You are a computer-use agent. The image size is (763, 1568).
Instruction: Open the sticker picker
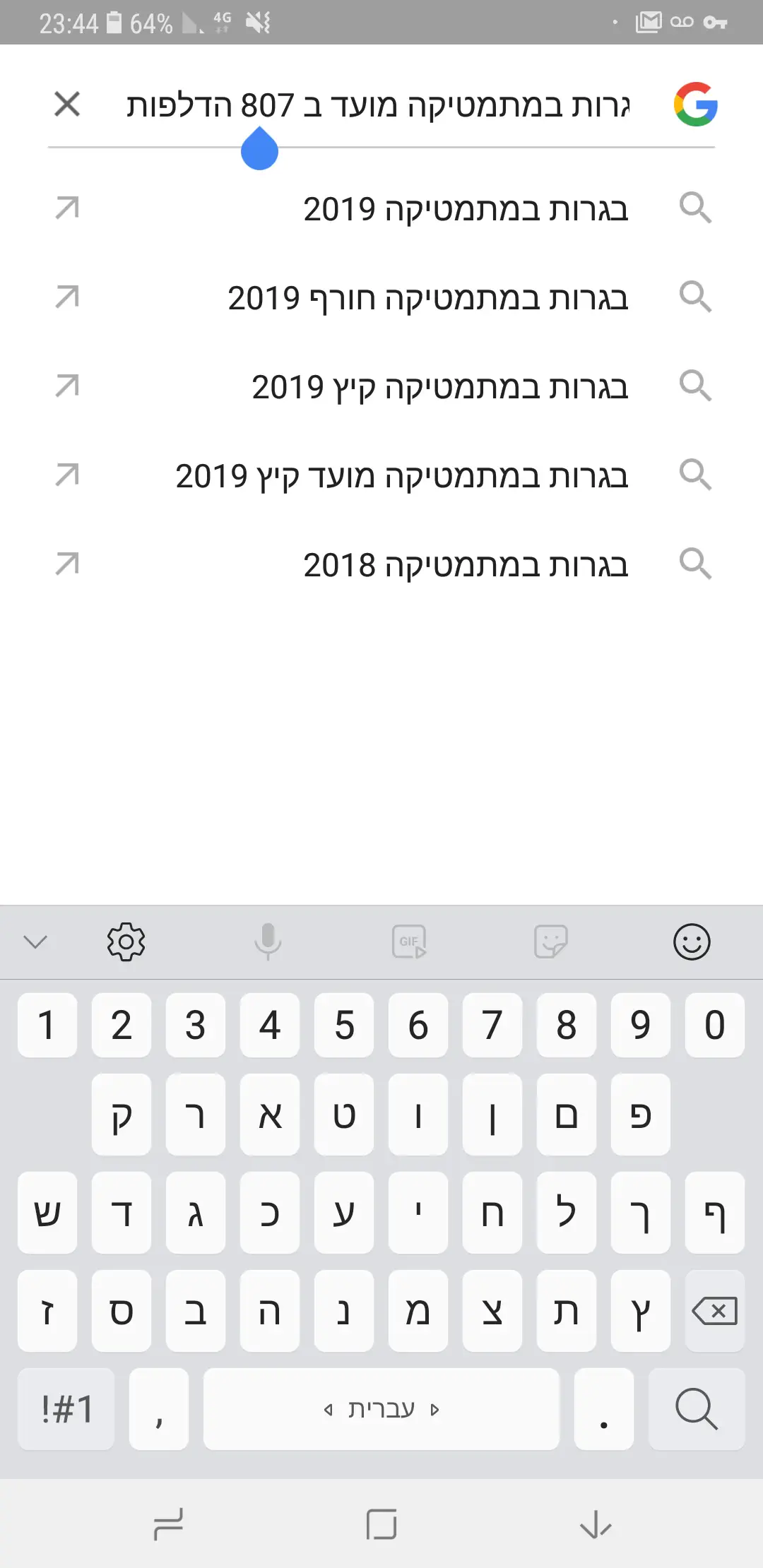(x=550, y=942)
